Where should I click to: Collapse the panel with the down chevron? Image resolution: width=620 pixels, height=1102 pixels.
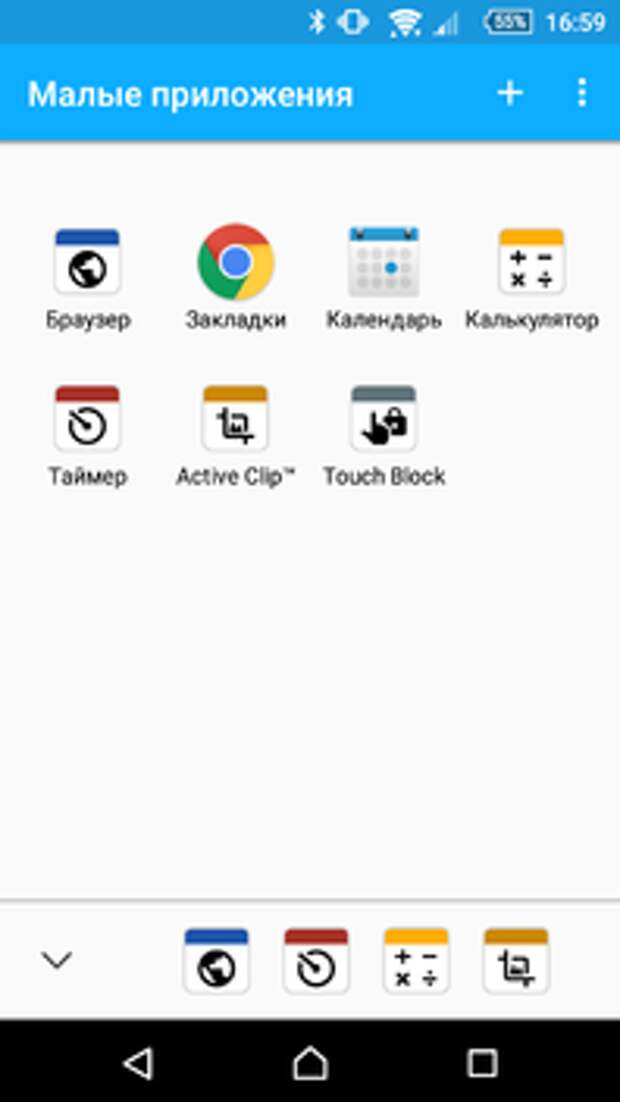click(x=57, y=961)
